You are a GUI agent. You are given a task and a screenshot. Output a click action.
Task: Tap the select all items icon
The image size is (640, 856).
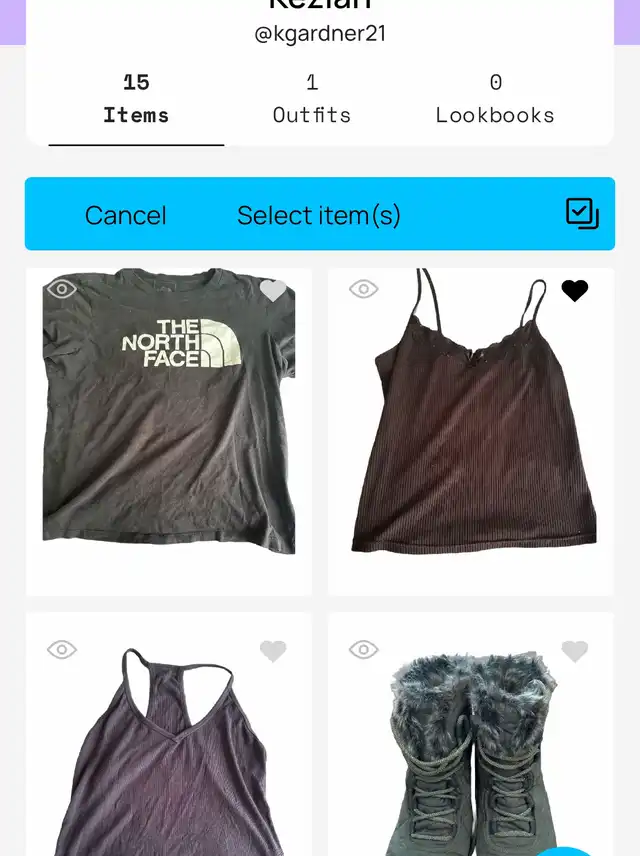click(x=582, y=214)
